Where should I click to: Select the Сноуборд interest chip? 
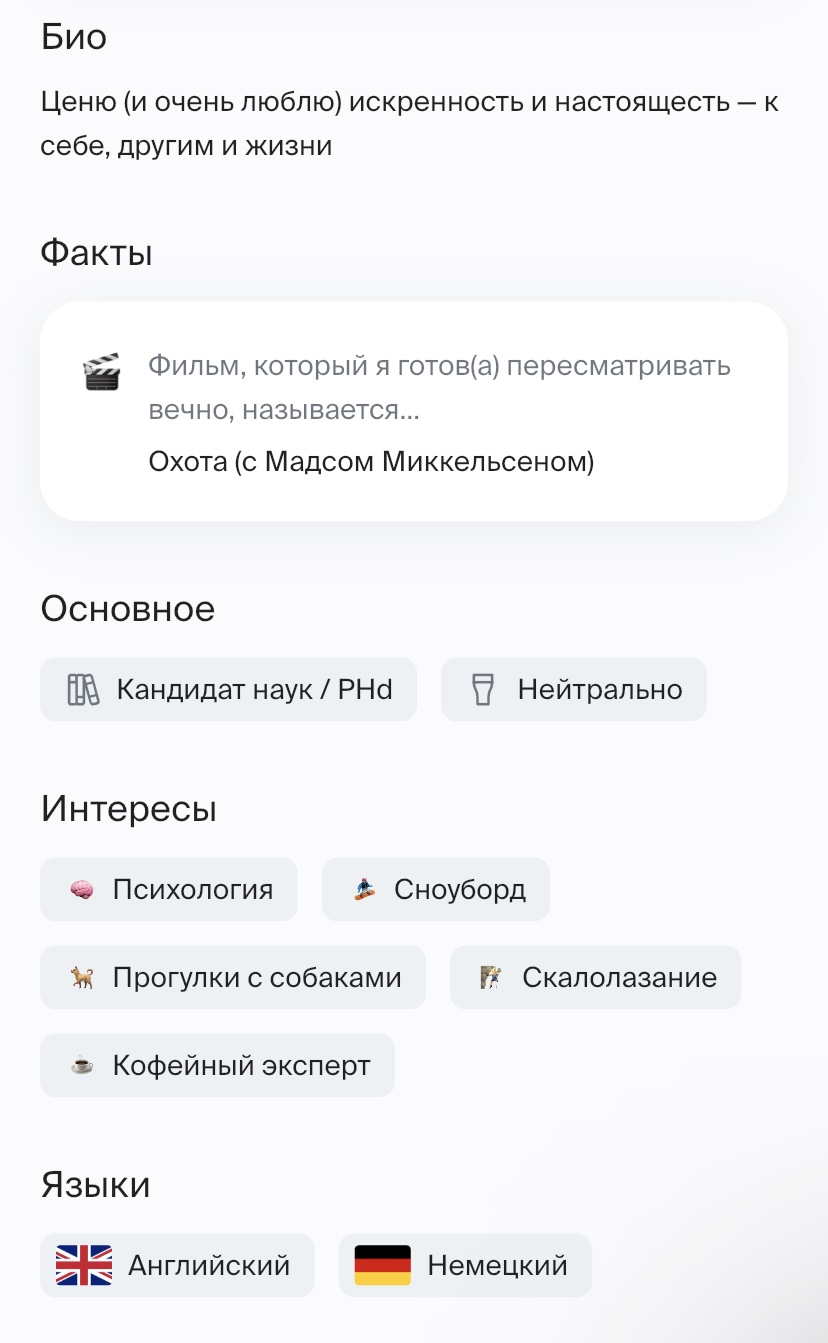[435, 889]
